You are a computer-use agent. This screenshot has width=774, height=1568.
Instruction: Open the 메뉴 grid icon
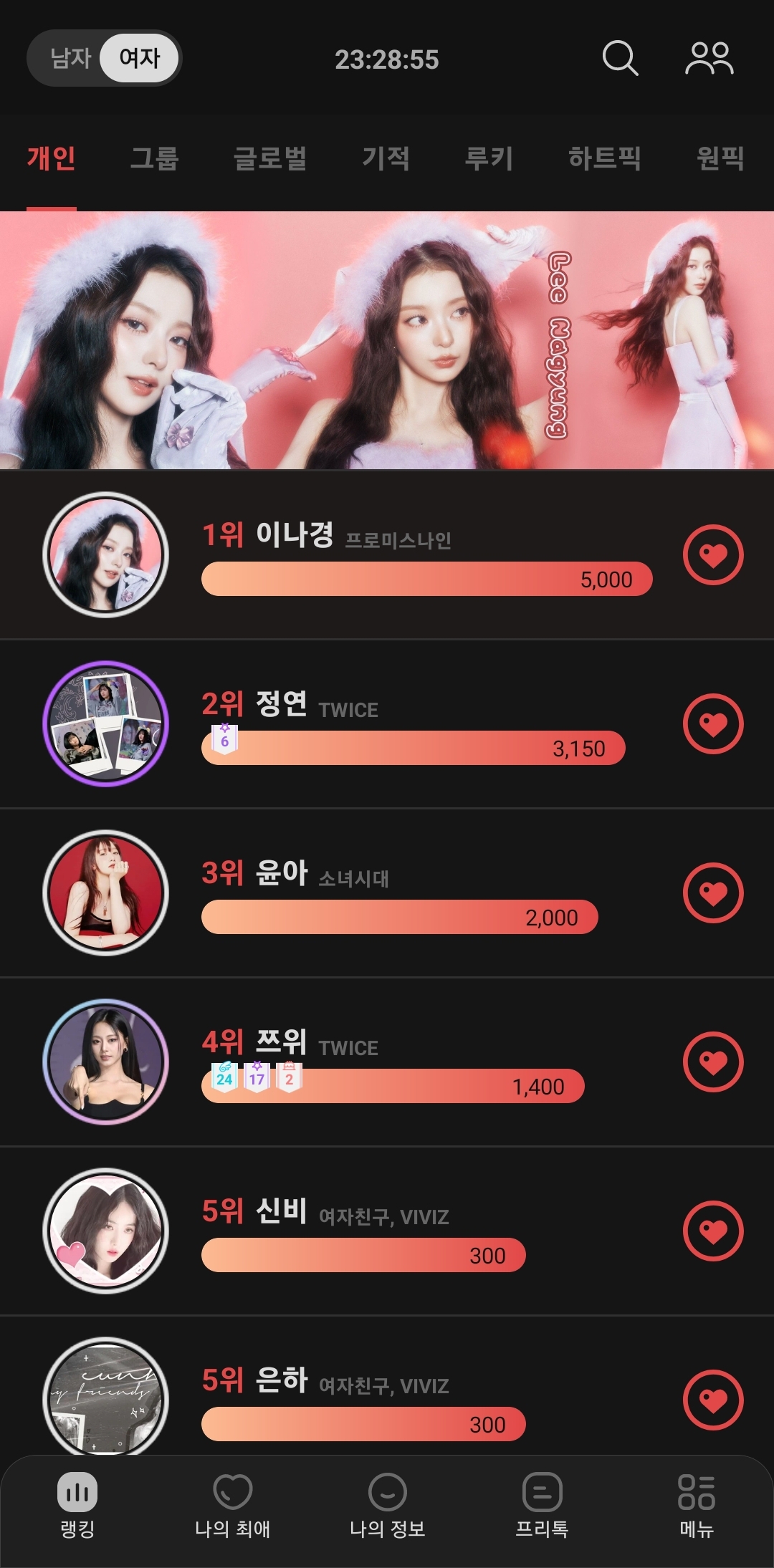[697, 1508]
